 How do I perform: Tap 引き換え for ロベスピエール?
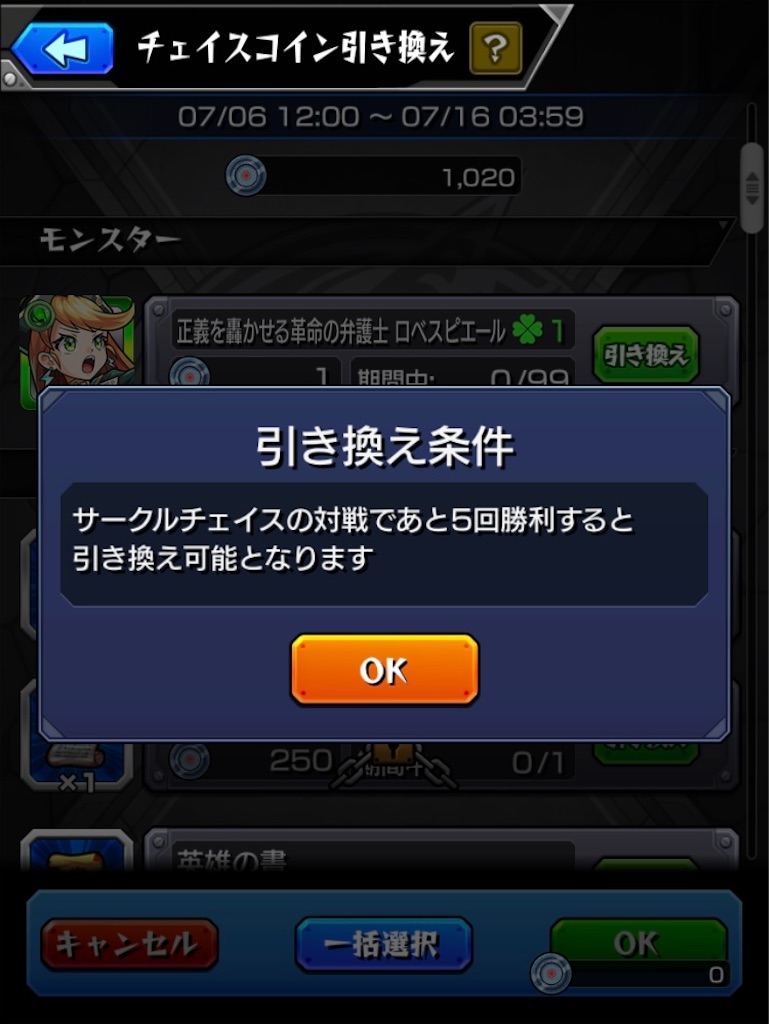[x=645, y=353]
